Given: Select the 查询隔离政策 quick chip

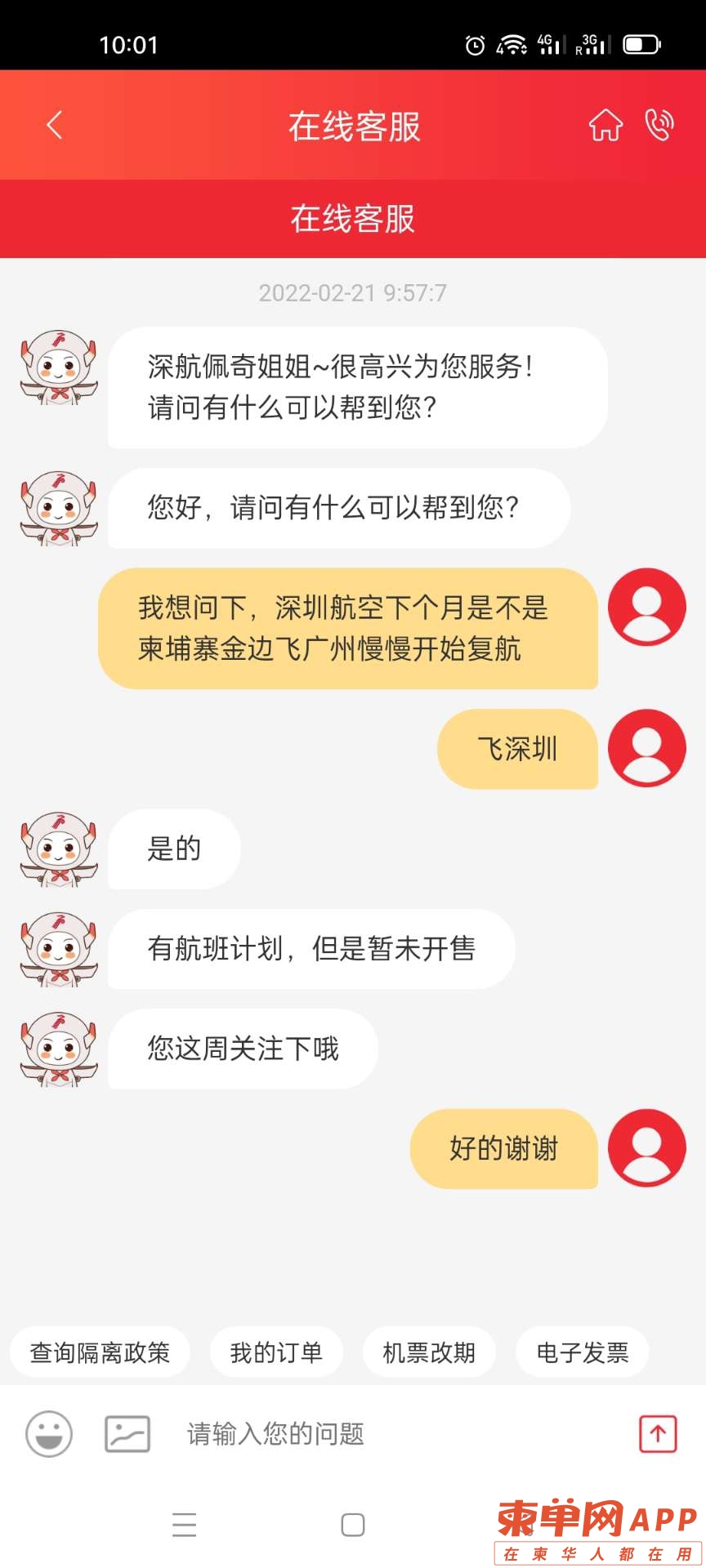Looking at the screenshot, I should coord(100,1352).
